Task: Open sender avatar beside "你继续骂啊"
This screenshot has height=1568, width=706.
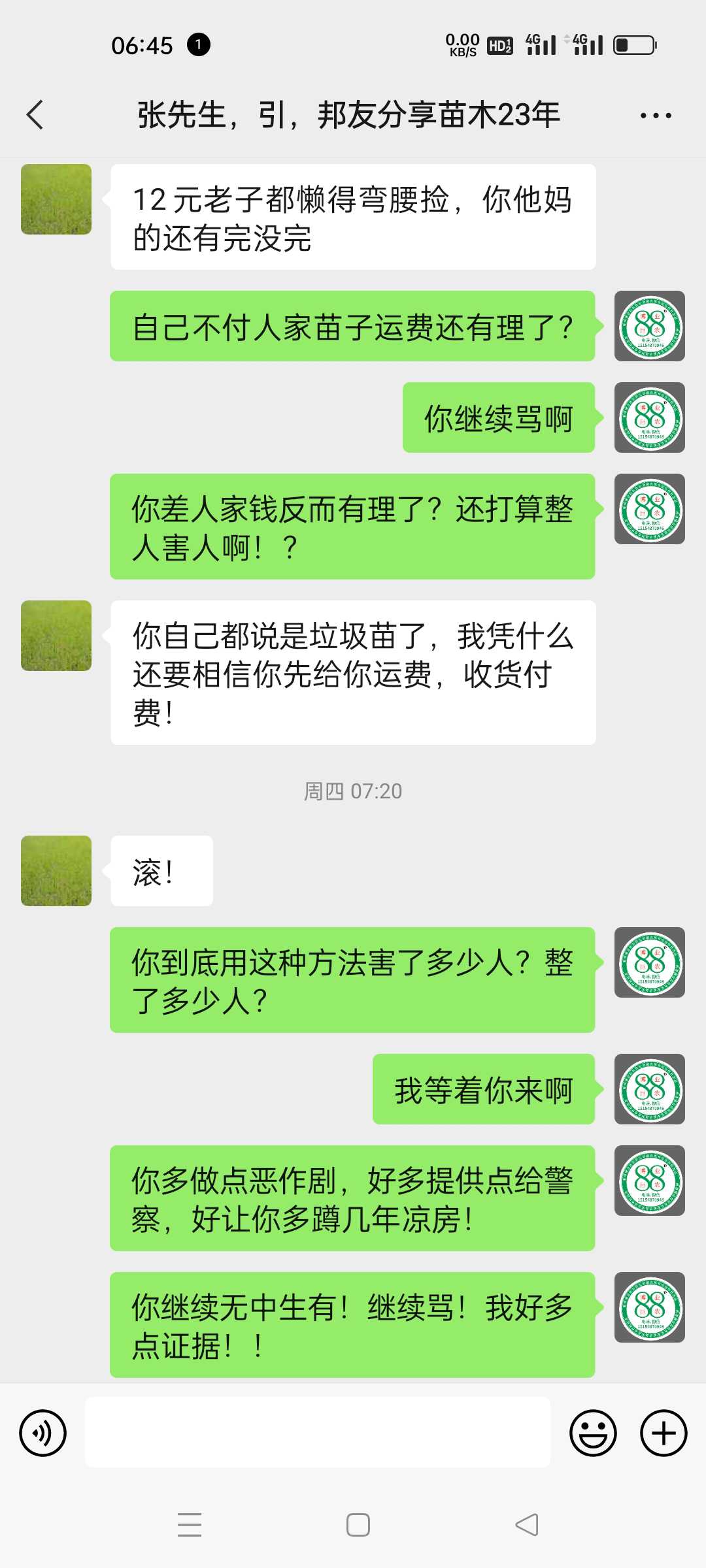Action: (x=650, y=417)
